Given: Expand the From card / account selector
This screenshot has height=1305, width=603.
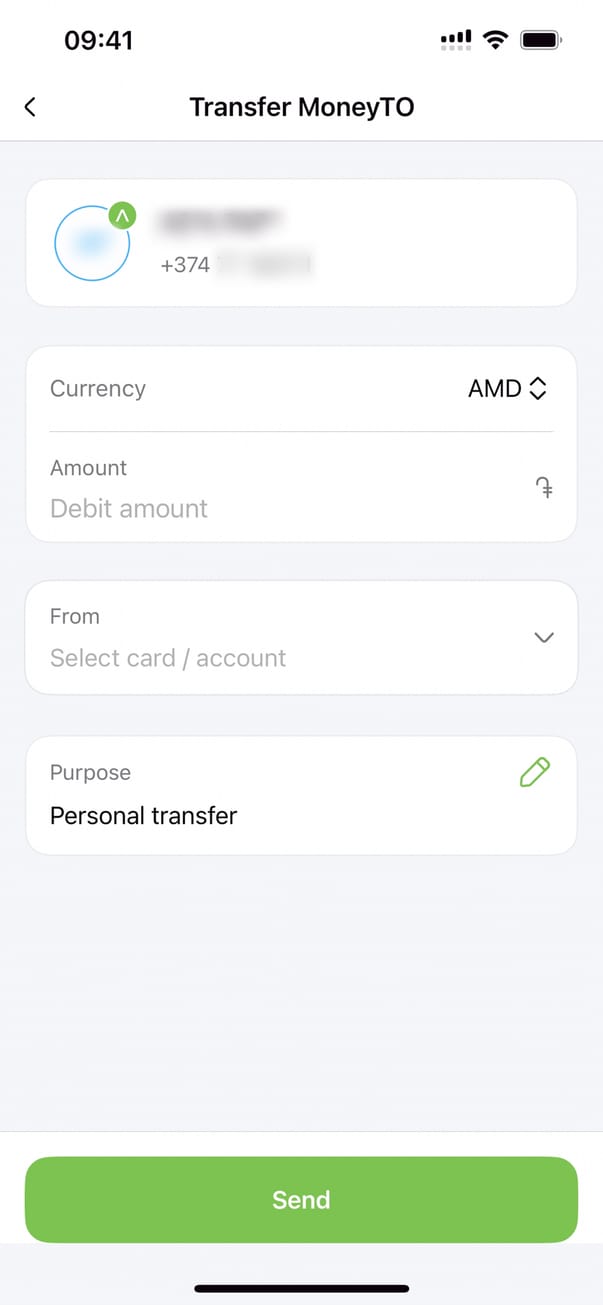Looking at the screenshot, I should pos(543,637).
